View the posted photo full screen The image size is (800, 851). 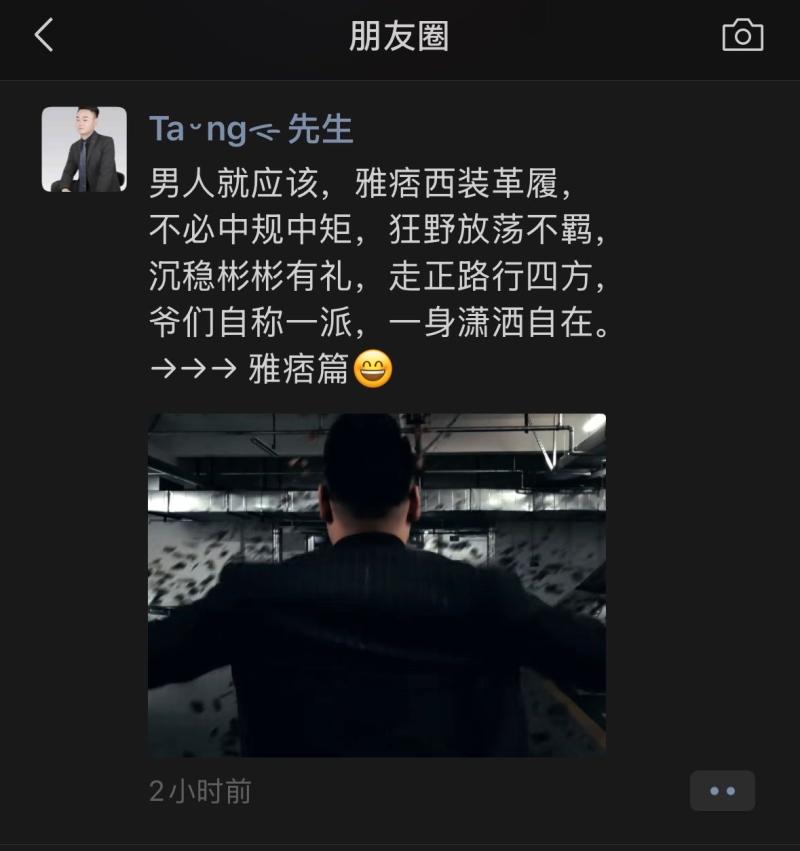point(377,585)
